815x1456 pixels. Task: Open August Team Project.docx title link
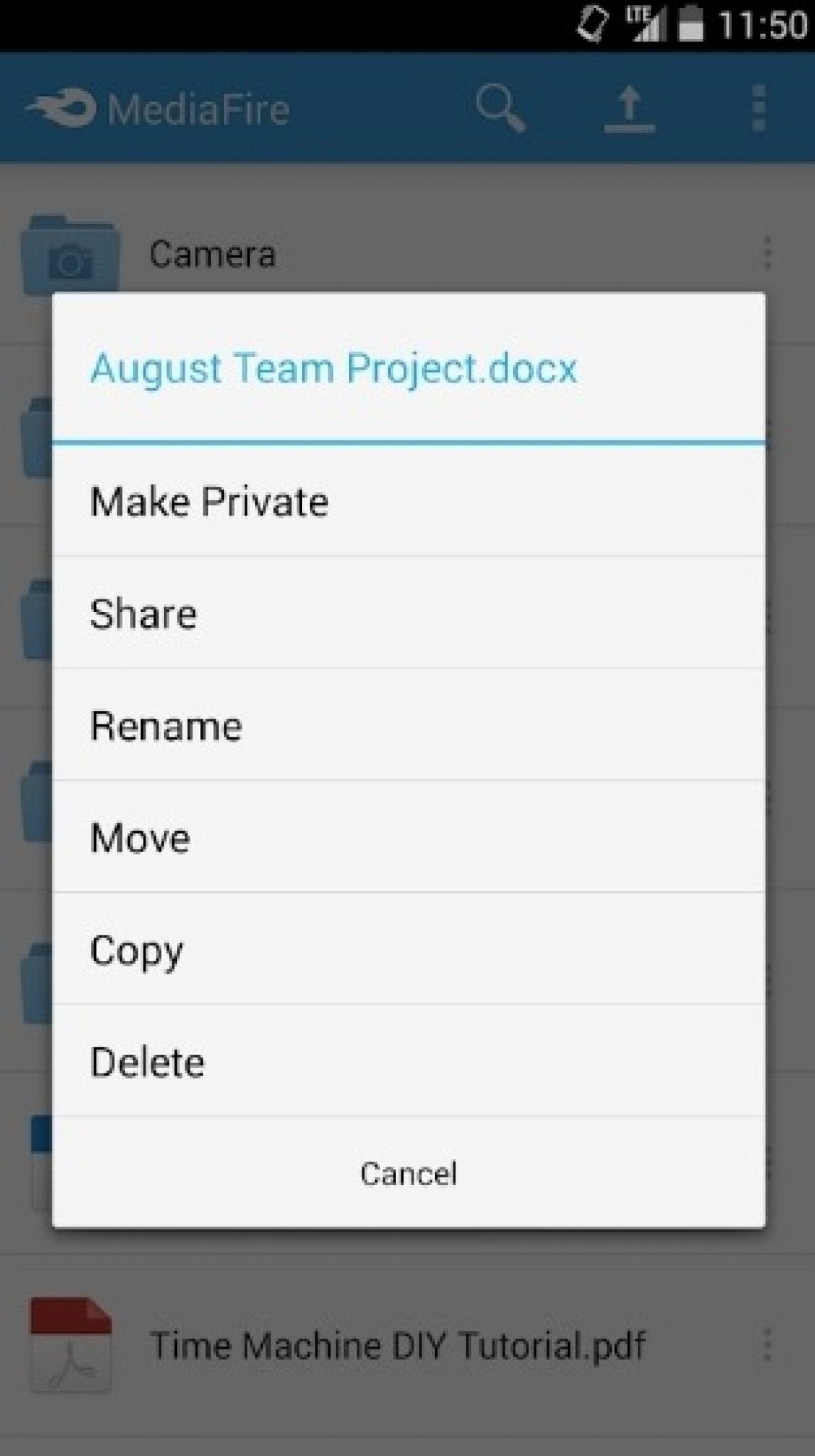pyautogui.click(x=333, y=368)
